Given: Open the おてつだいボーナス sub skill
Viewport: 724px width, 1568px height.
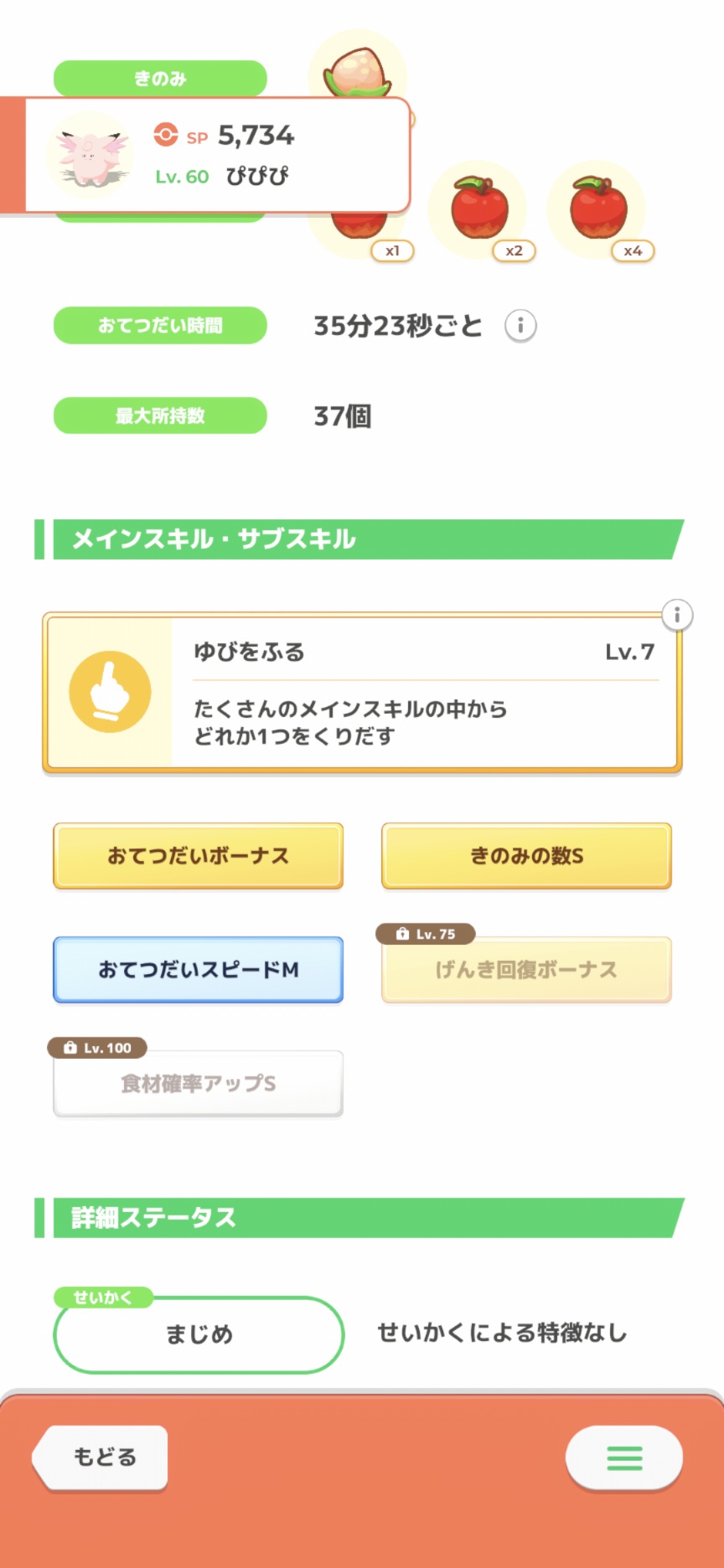Looking at the screenshot, I should click(198, 855).
